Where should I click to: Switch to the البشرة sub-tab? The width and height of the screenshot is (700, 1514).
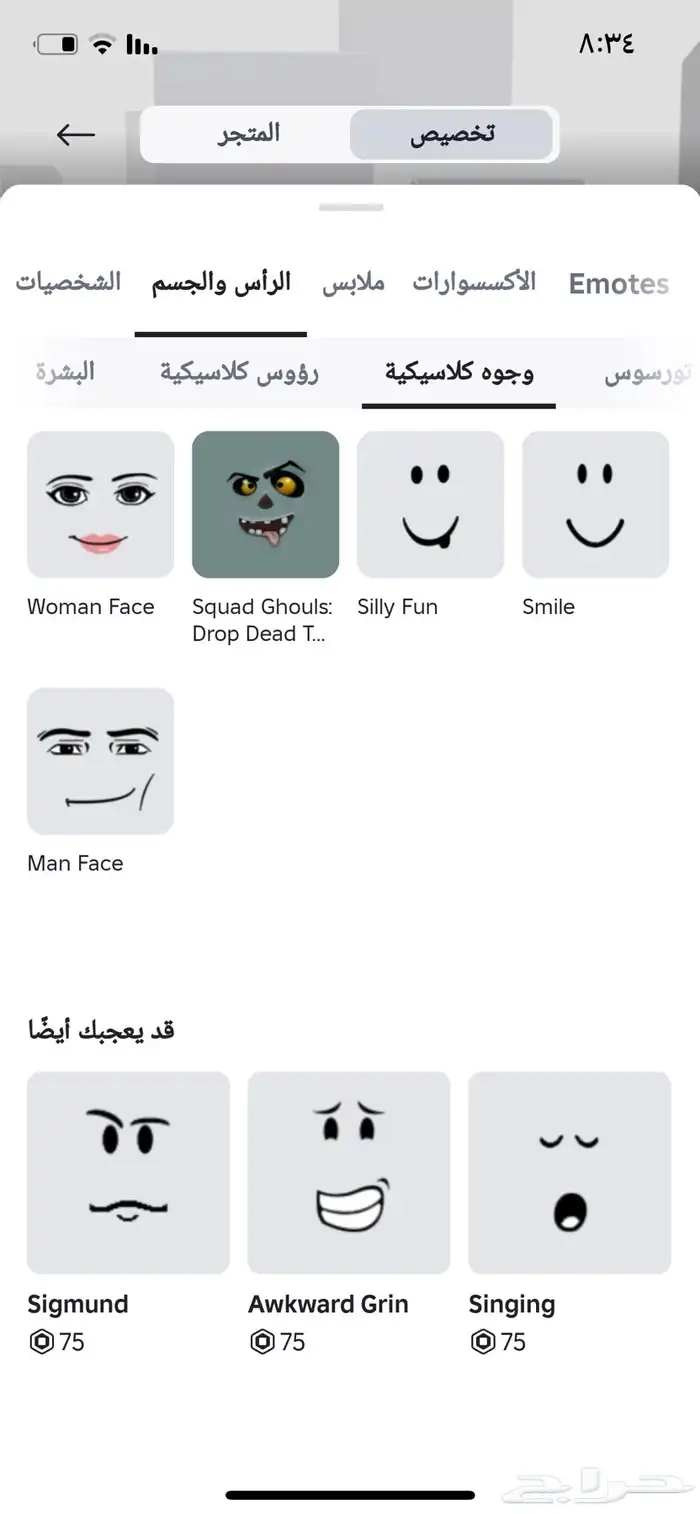click(x=66, y=373)
